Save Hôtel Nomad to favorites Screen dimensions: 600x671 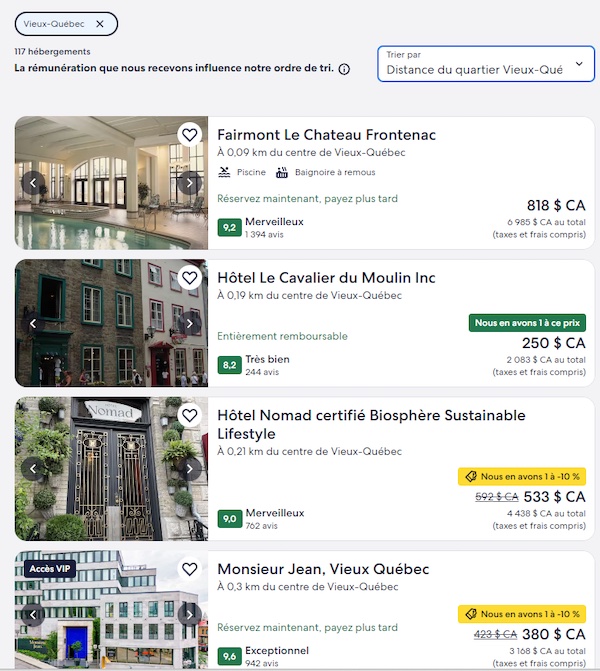[x=189, y=415]
